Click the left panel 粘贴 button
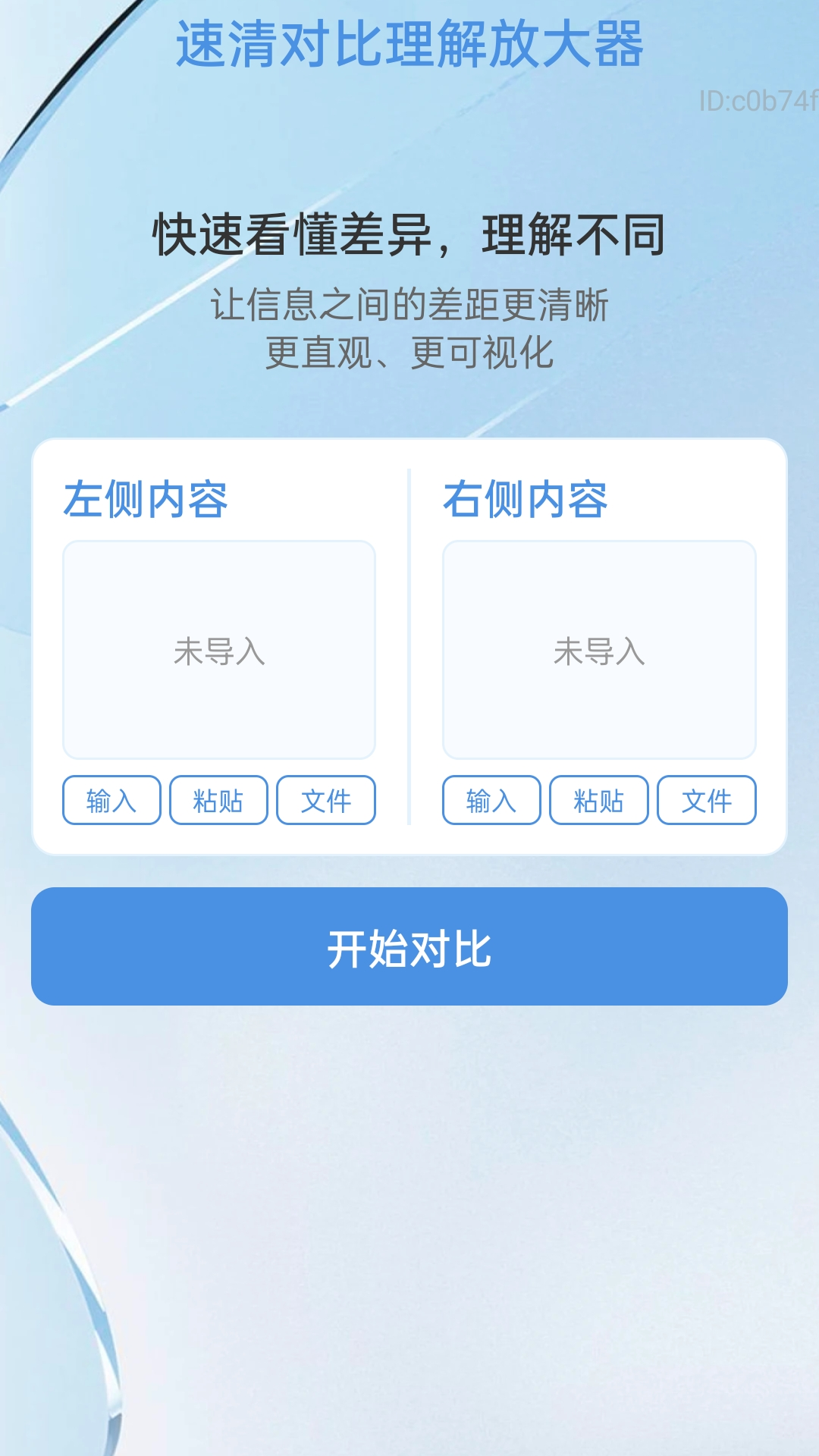This screenshot has width=819, height=1456. tap(220, 800)
